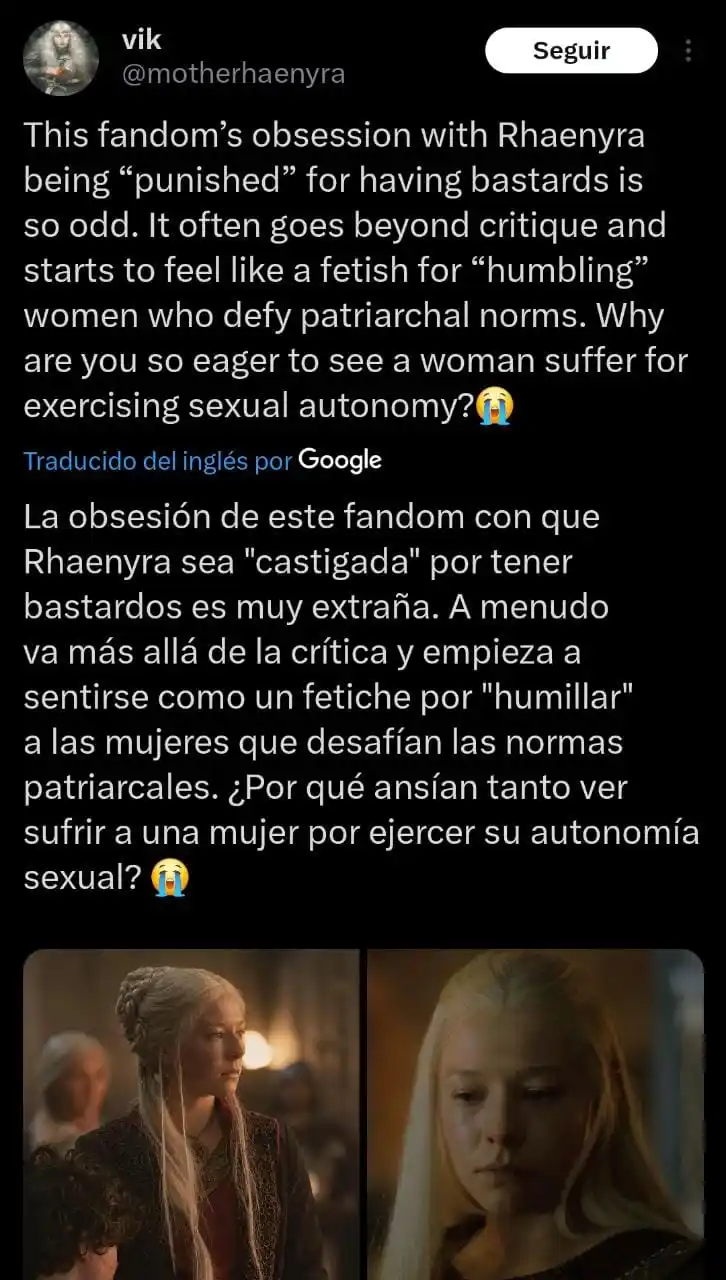The image size is (726, 1280).
Task: Open vik's profile by clicking their display name
Action: tap(143, 40)
